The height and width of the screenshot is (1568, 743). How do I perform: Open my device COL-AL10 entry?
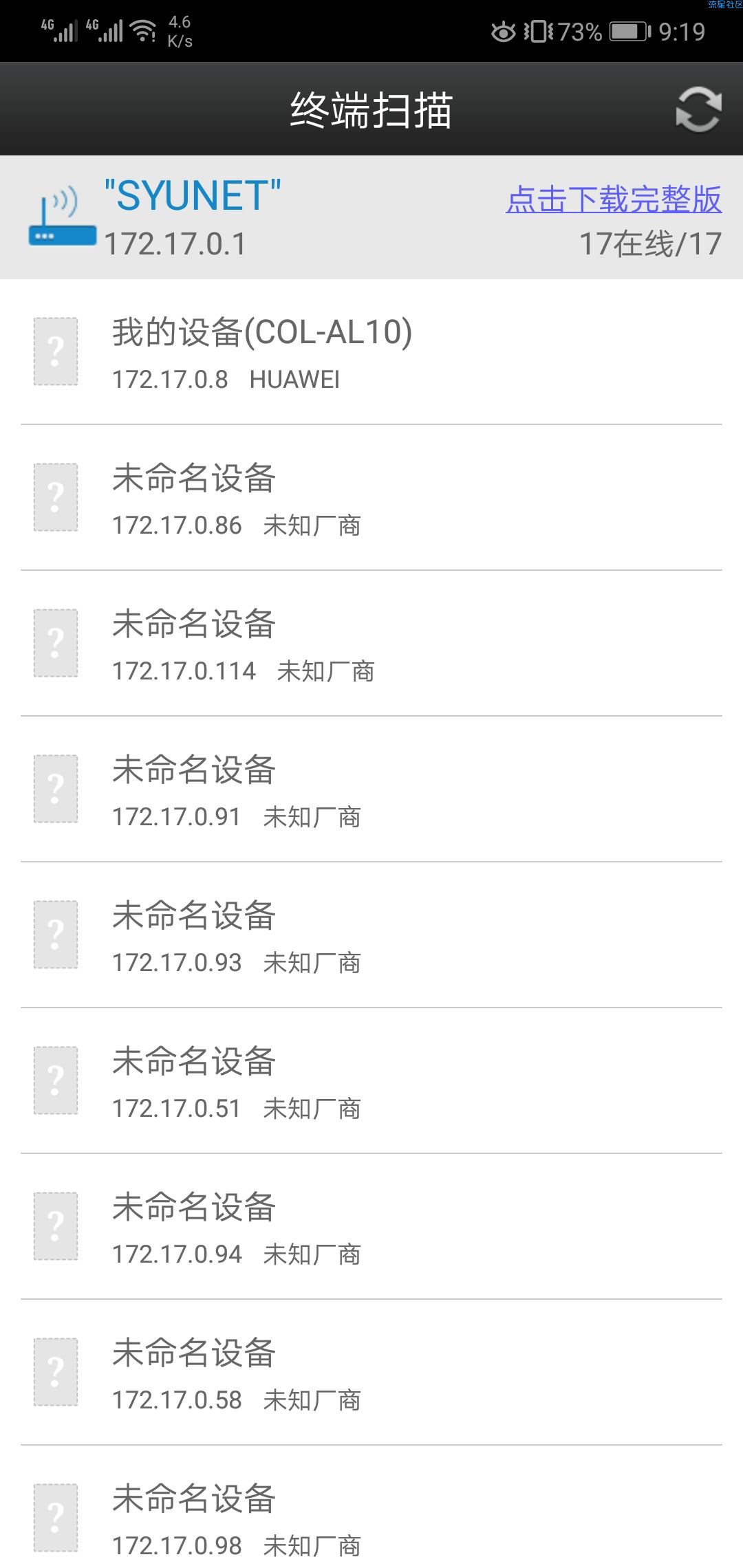click(x=371, y=352)
